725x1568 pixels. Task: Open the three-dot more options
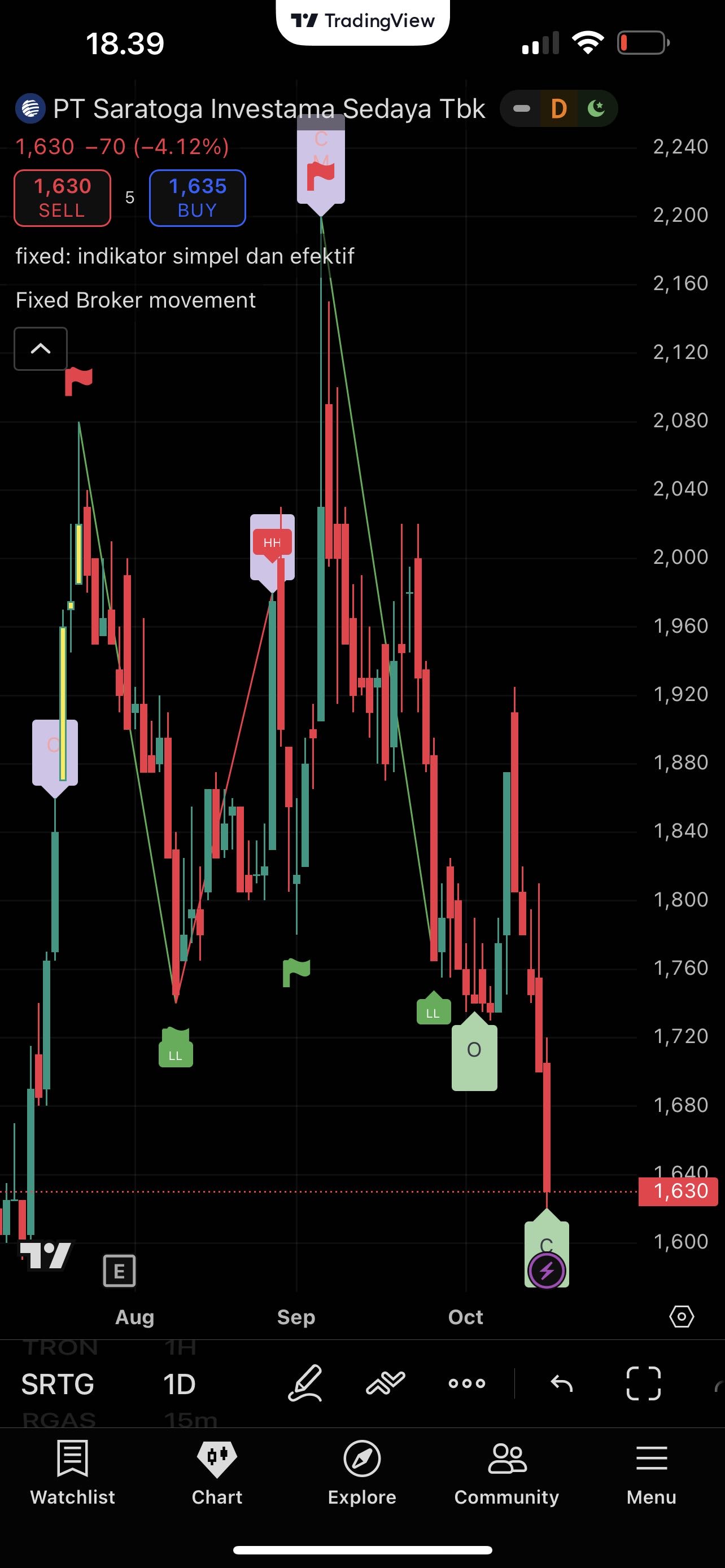click(466, 1383)
